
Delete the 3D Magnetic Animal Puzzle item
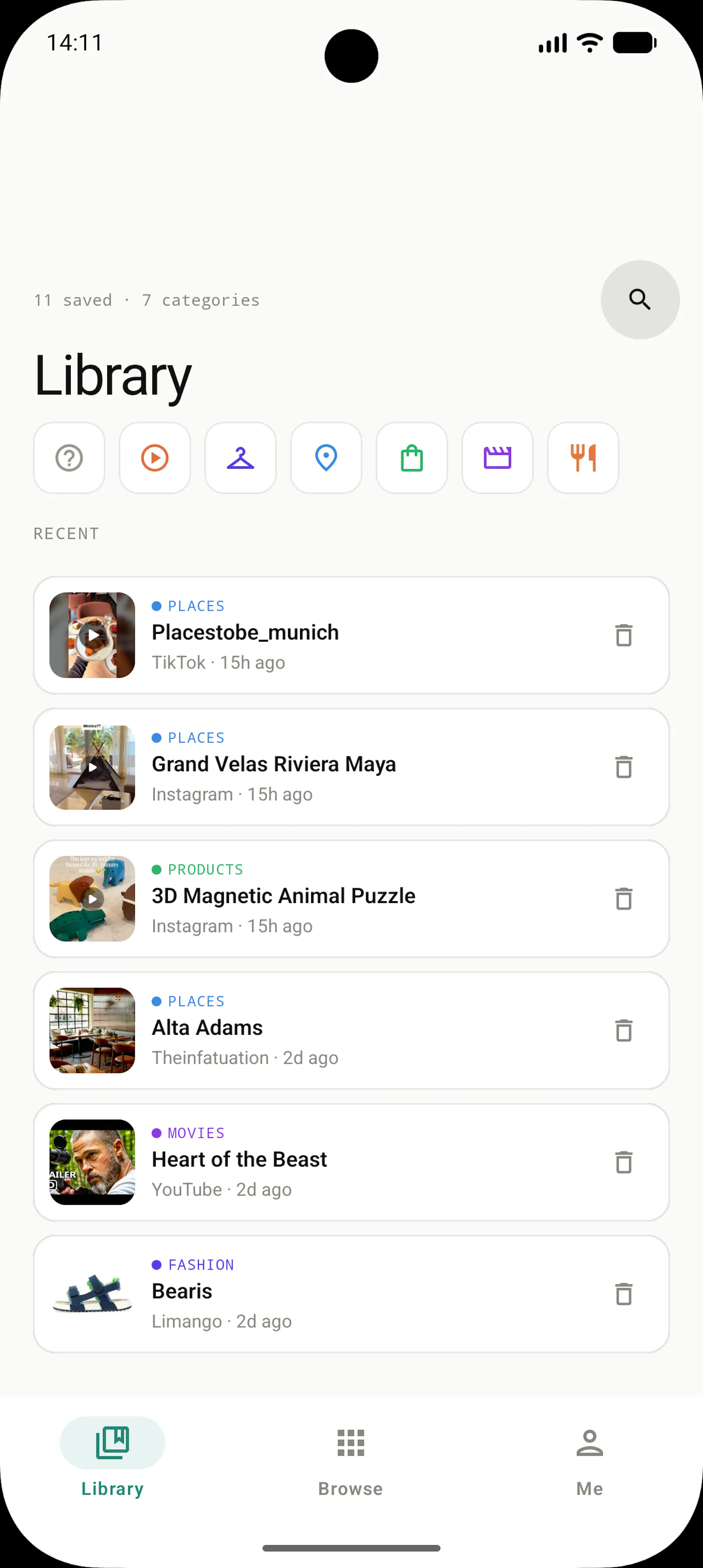click(624, 899)
